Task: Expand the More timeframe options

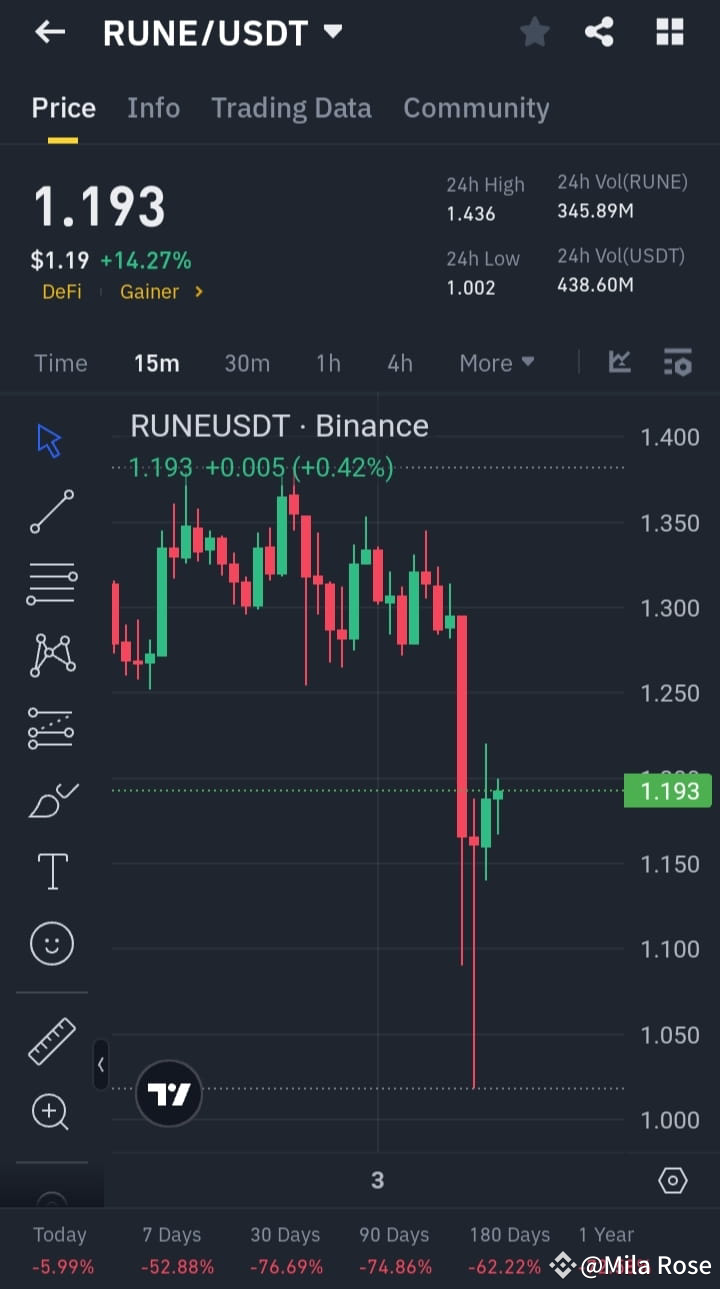Action: coord(497,362)
